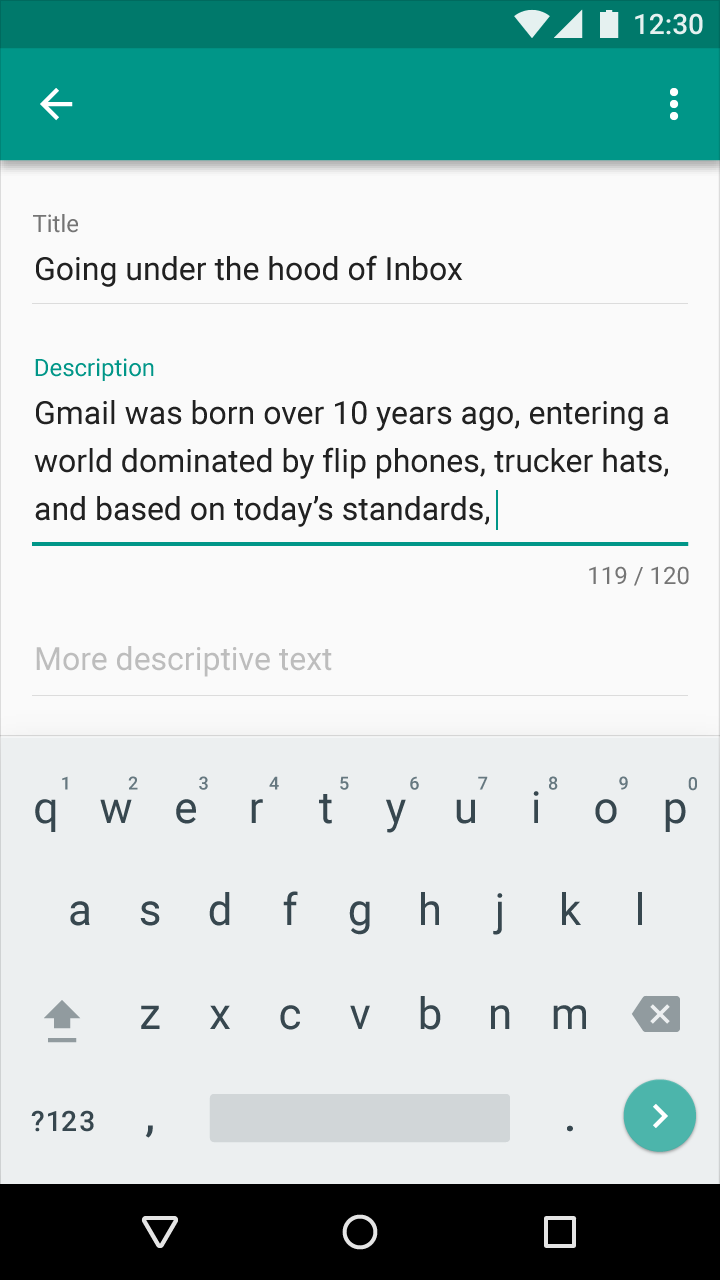This screenshot has height=1280, width=720.
Task: Focus the More descriptive text field
Action: point(360,659)
